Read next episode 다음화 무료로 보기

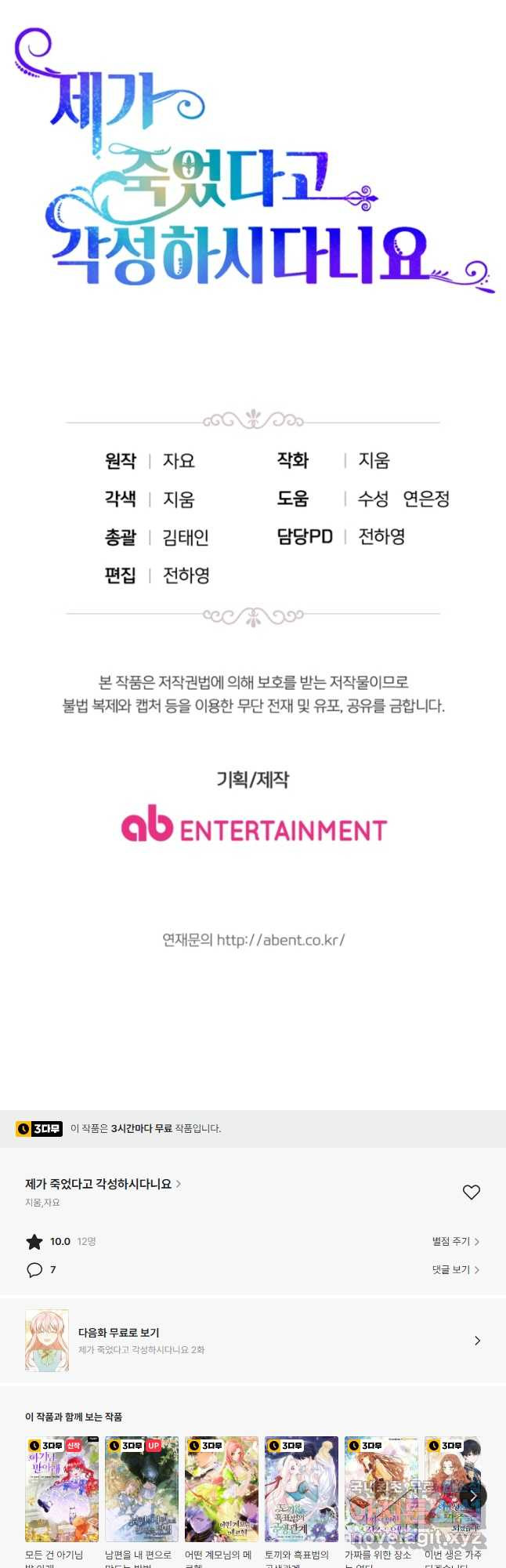click(x=252, y=1340)
